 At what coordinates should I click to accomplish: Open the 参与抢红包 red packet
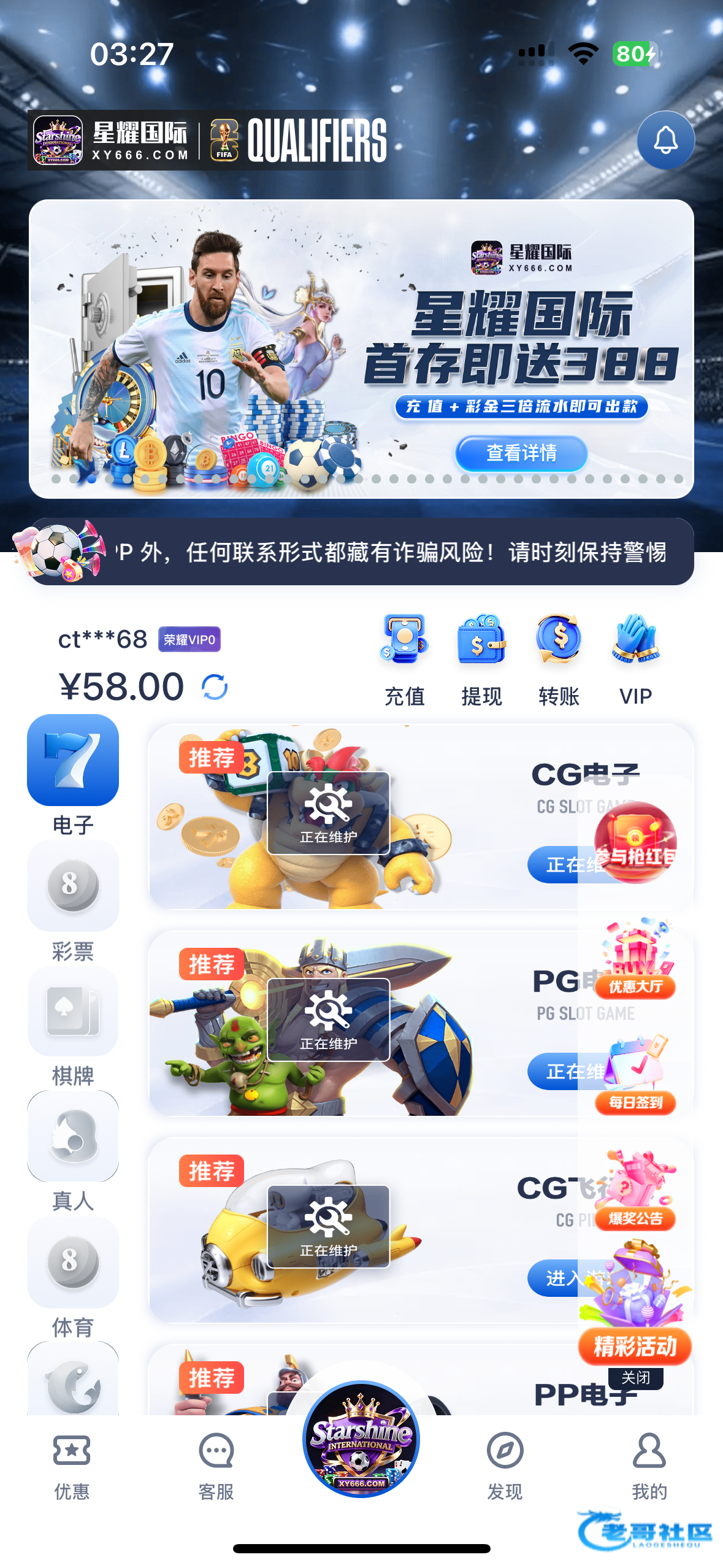pyautogui.click(x=635, y=843)
